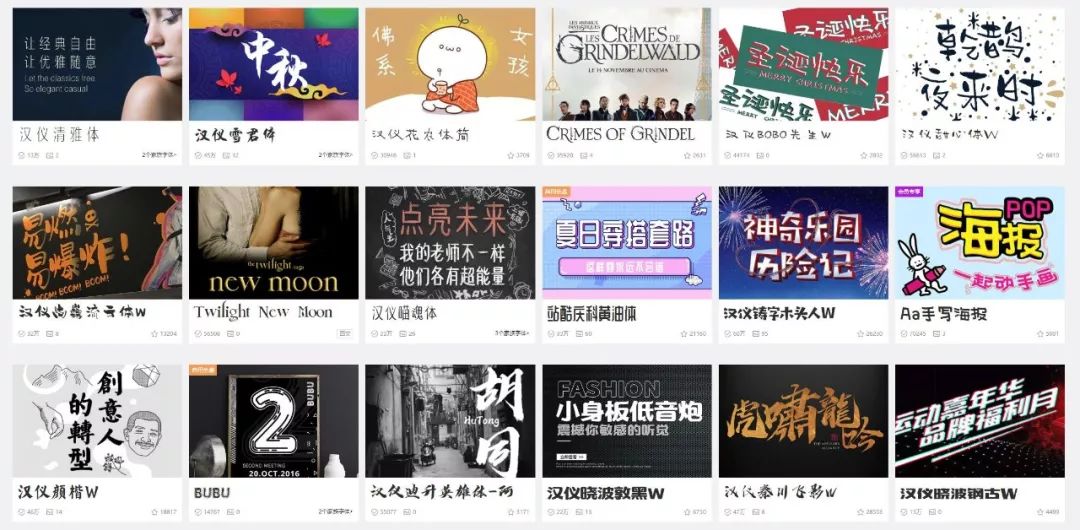
Task: Open the Aa手写海报 font card
Action: [x=979, y=243]
